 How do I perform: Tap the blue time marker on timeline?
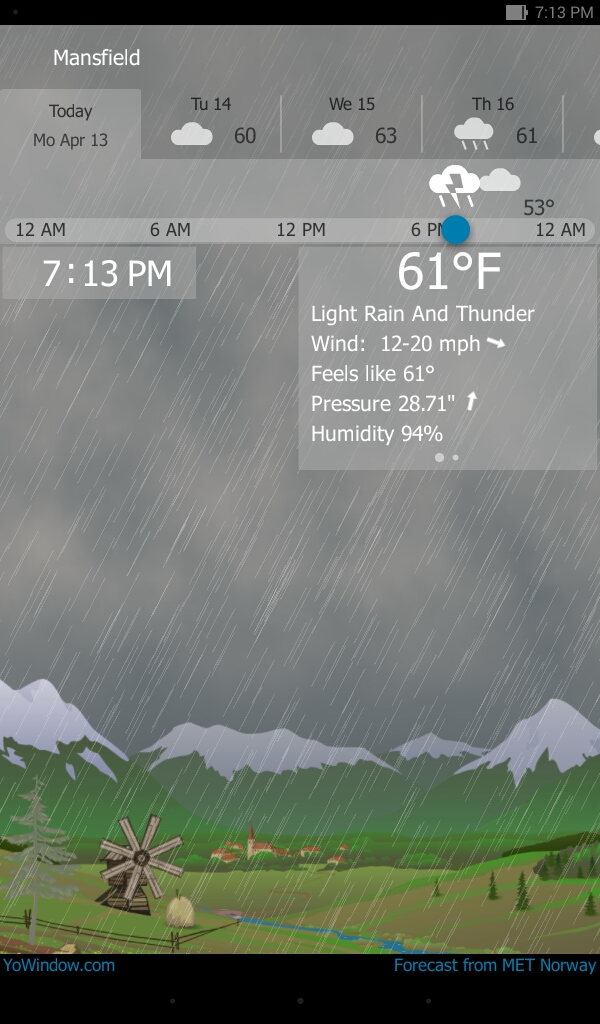[x=456, y=229]
